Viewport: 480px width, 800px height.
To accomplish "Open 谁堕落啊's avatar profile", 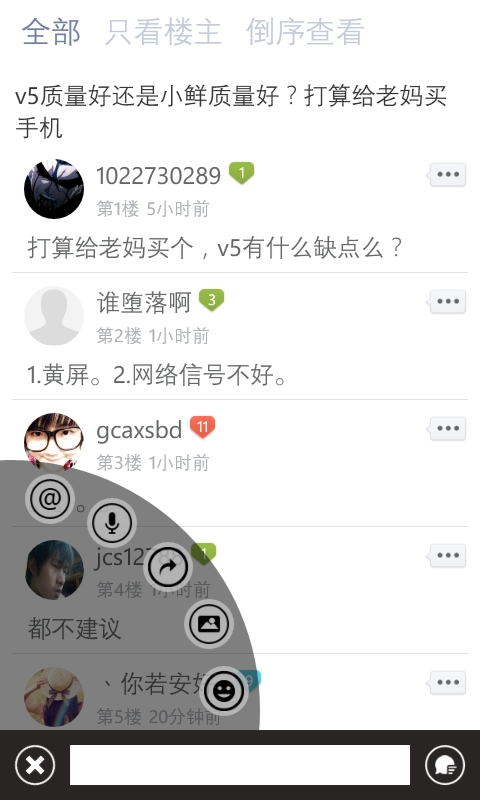I will pos(54,316).
